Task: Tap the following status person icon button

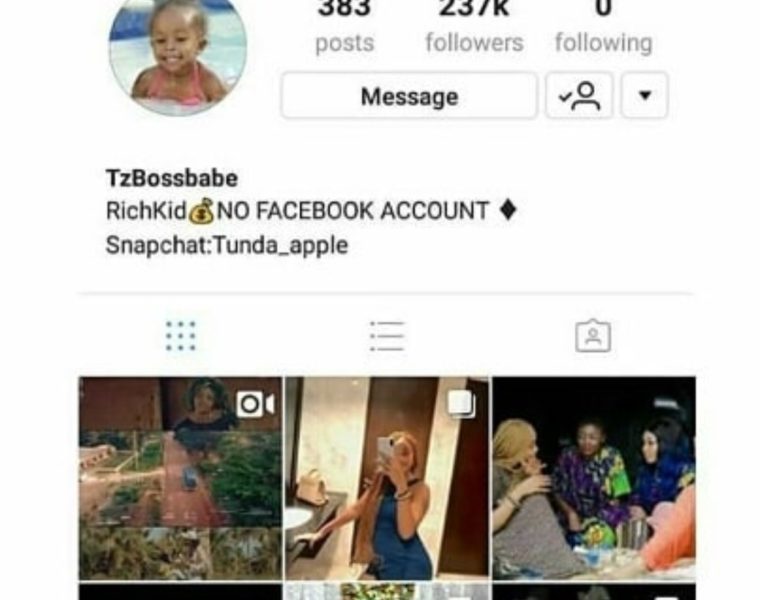Action: tap(579, 96)
